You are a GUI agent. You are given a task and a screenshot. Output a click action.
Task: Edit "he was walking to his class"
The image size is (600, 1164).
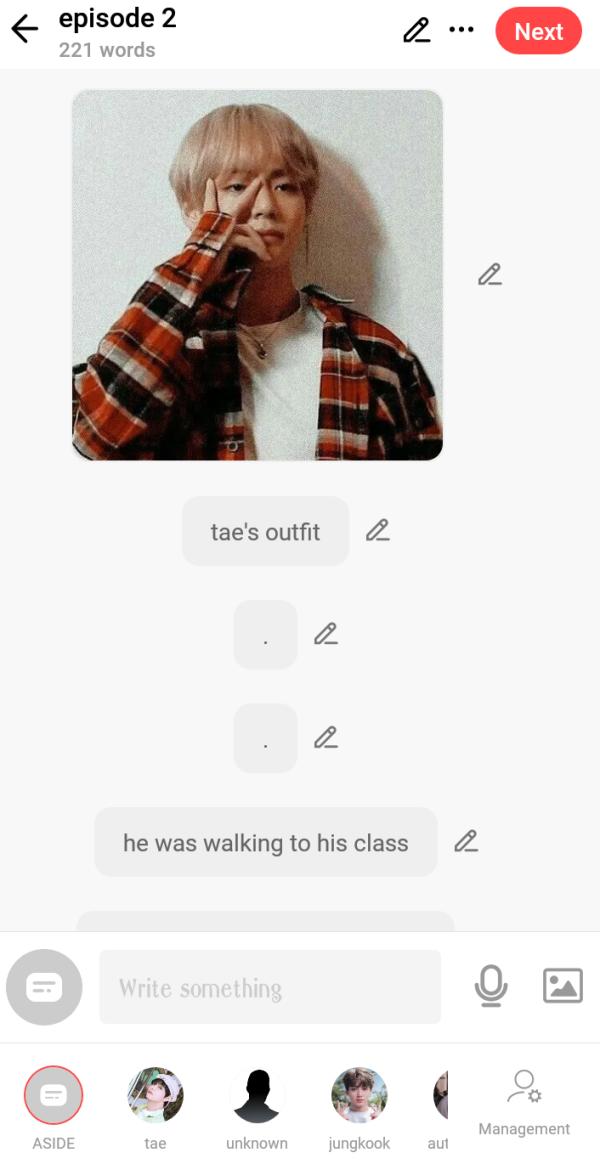[466, 842]
